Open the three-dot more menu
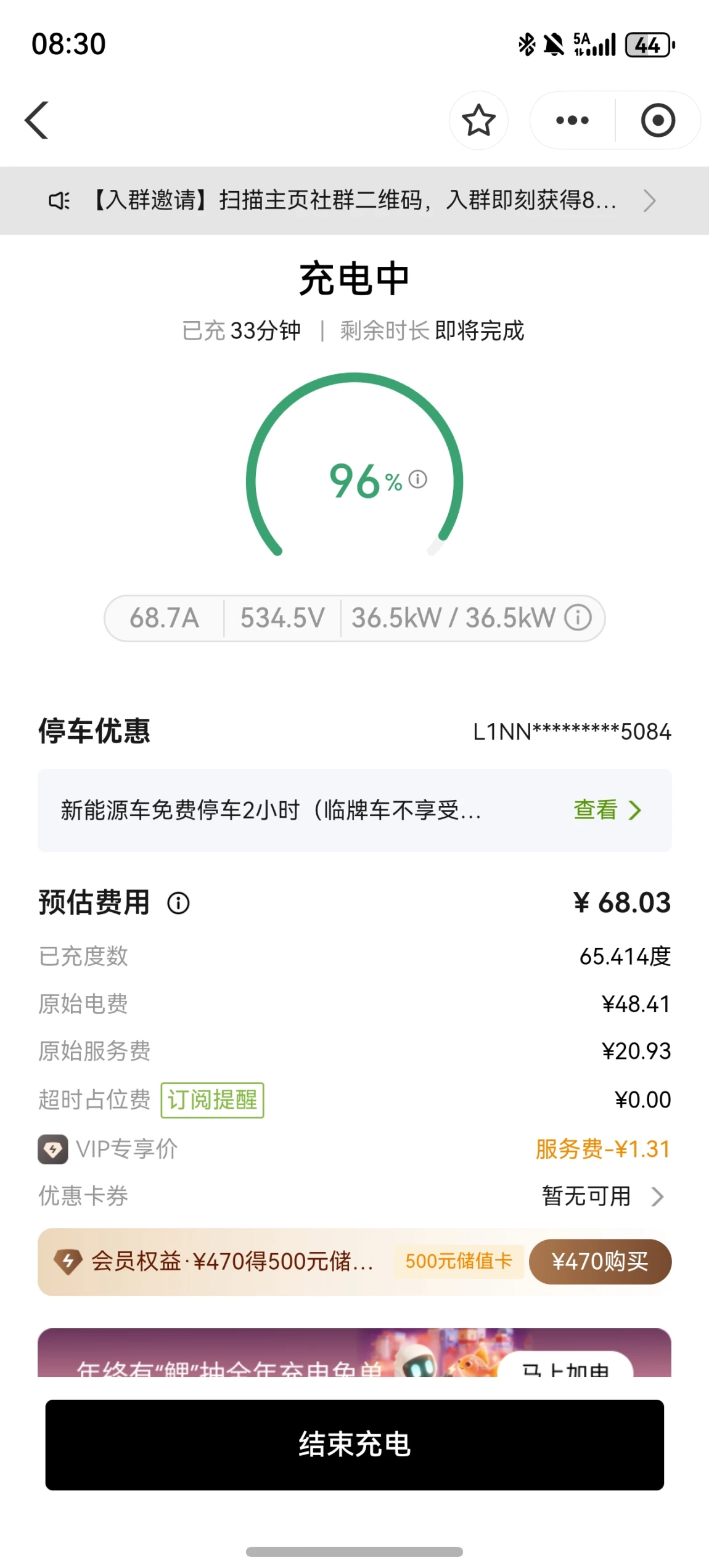Viewport: 709px width, 1568px height. click(x=572, y=120)
